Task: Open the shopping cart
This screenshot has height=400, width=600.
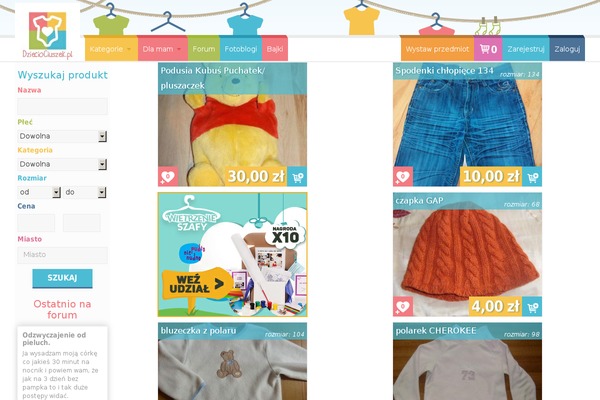Action: tap(488, 48)
